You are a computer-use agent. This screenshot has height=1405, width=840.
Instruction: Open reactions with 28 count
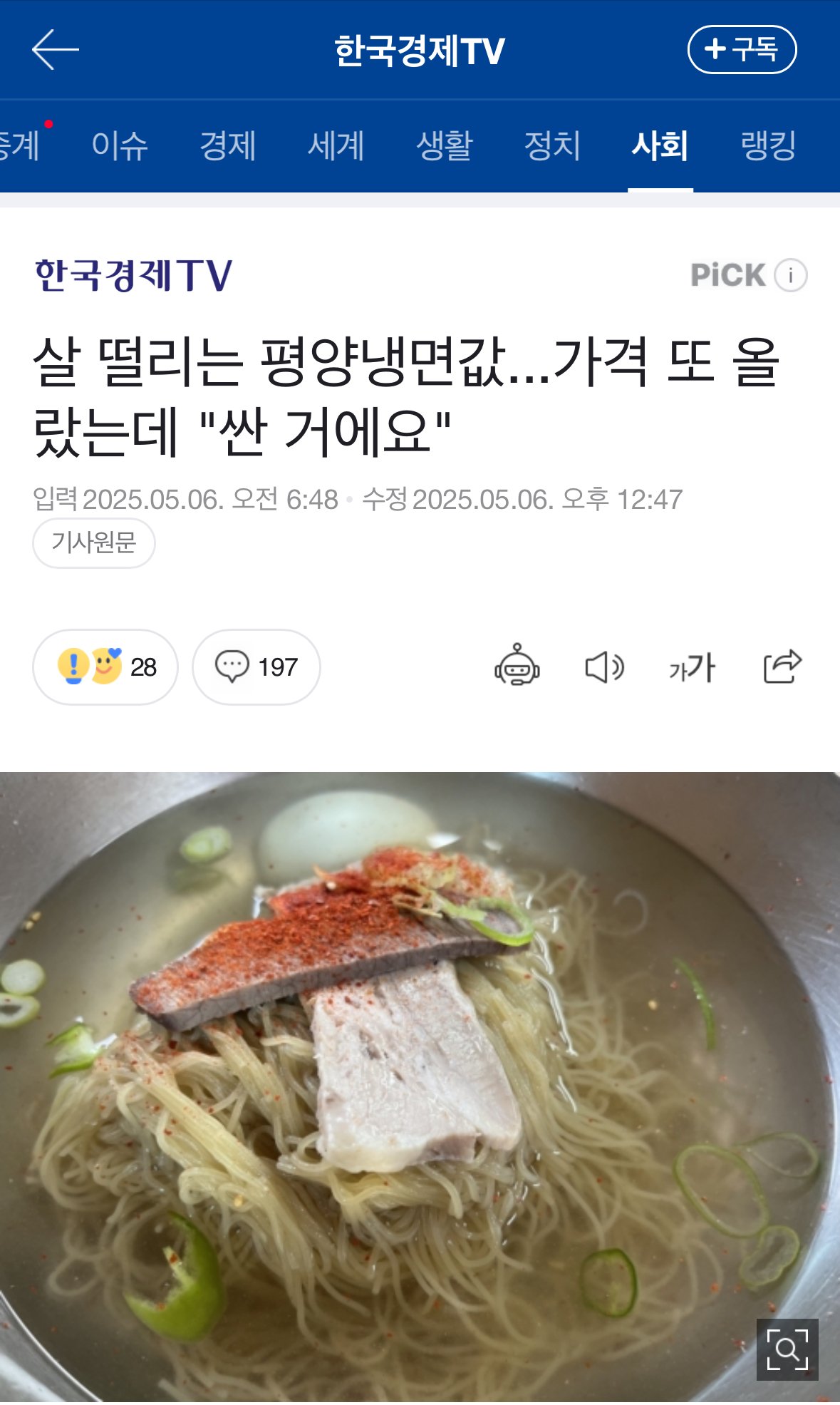pyautogui.click(x=105, y=667)
